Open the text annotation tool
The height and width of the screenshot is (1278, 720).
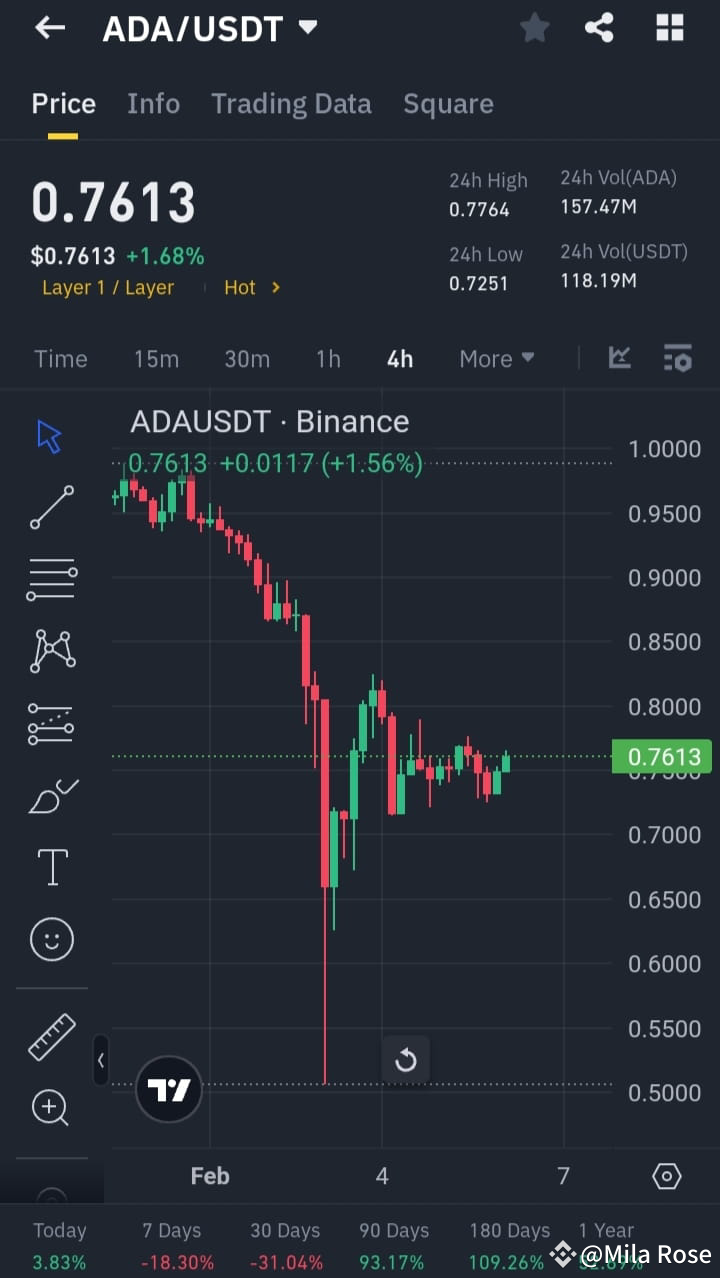[x=51, y=867]
